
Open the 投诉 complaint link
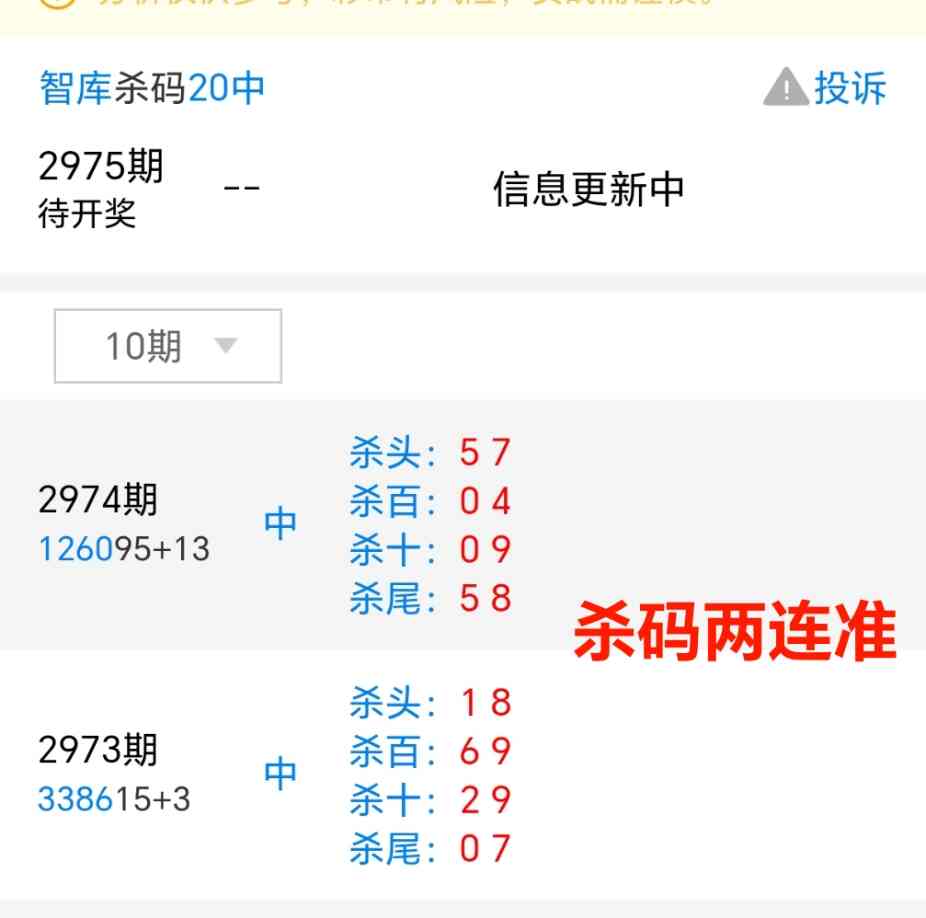[x=826, y=88]
